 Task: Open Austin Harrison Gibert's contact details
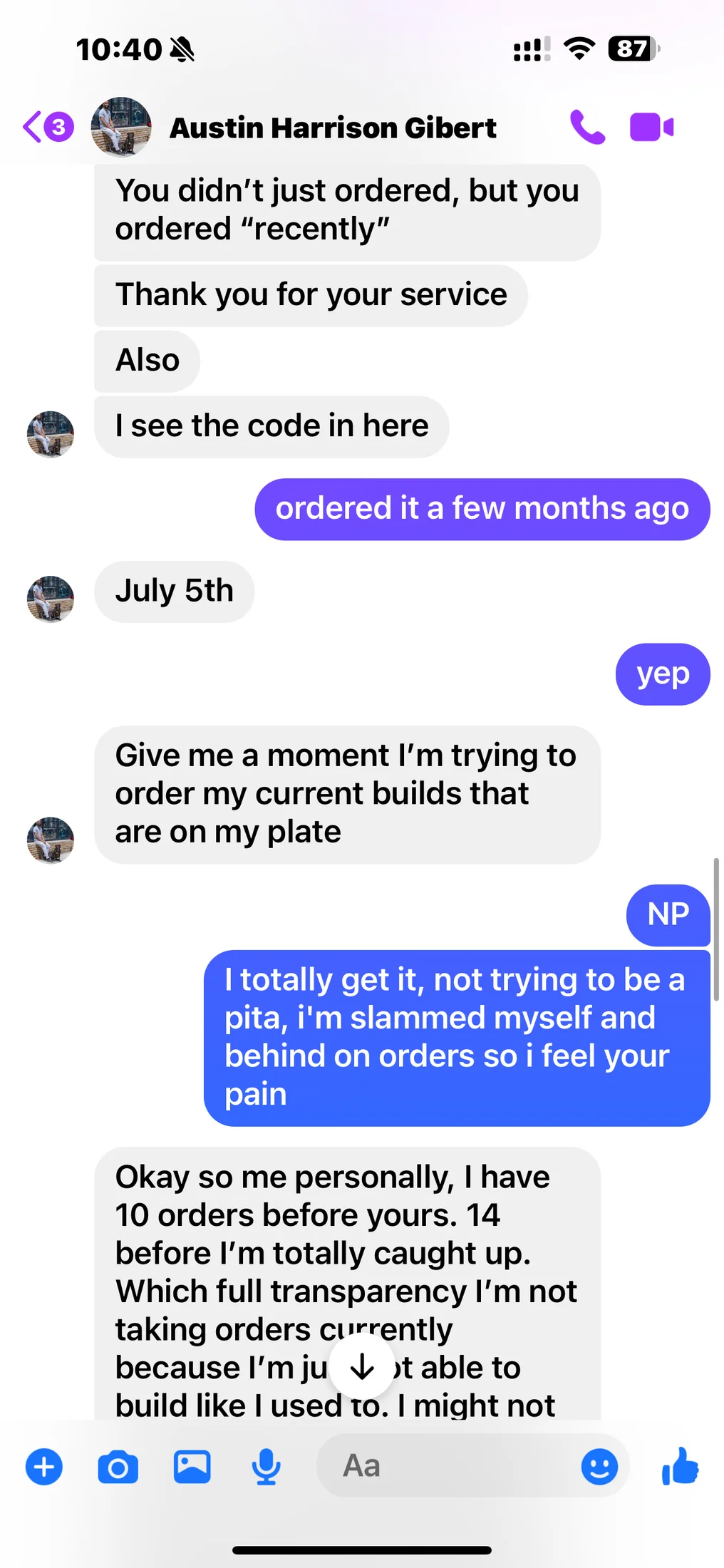click(332, 128)
